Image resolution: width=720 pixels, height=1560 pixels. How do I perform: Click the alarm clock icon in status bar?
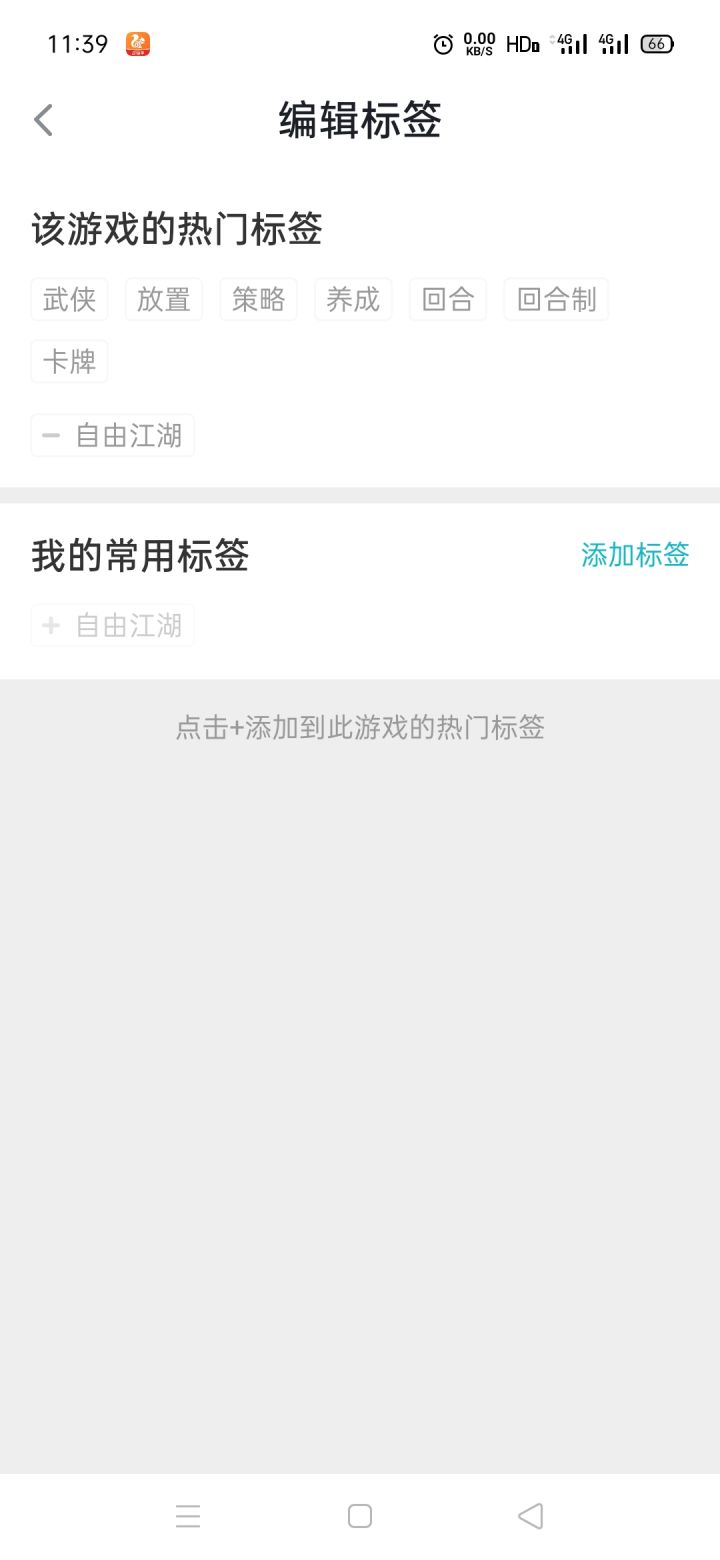443,43
